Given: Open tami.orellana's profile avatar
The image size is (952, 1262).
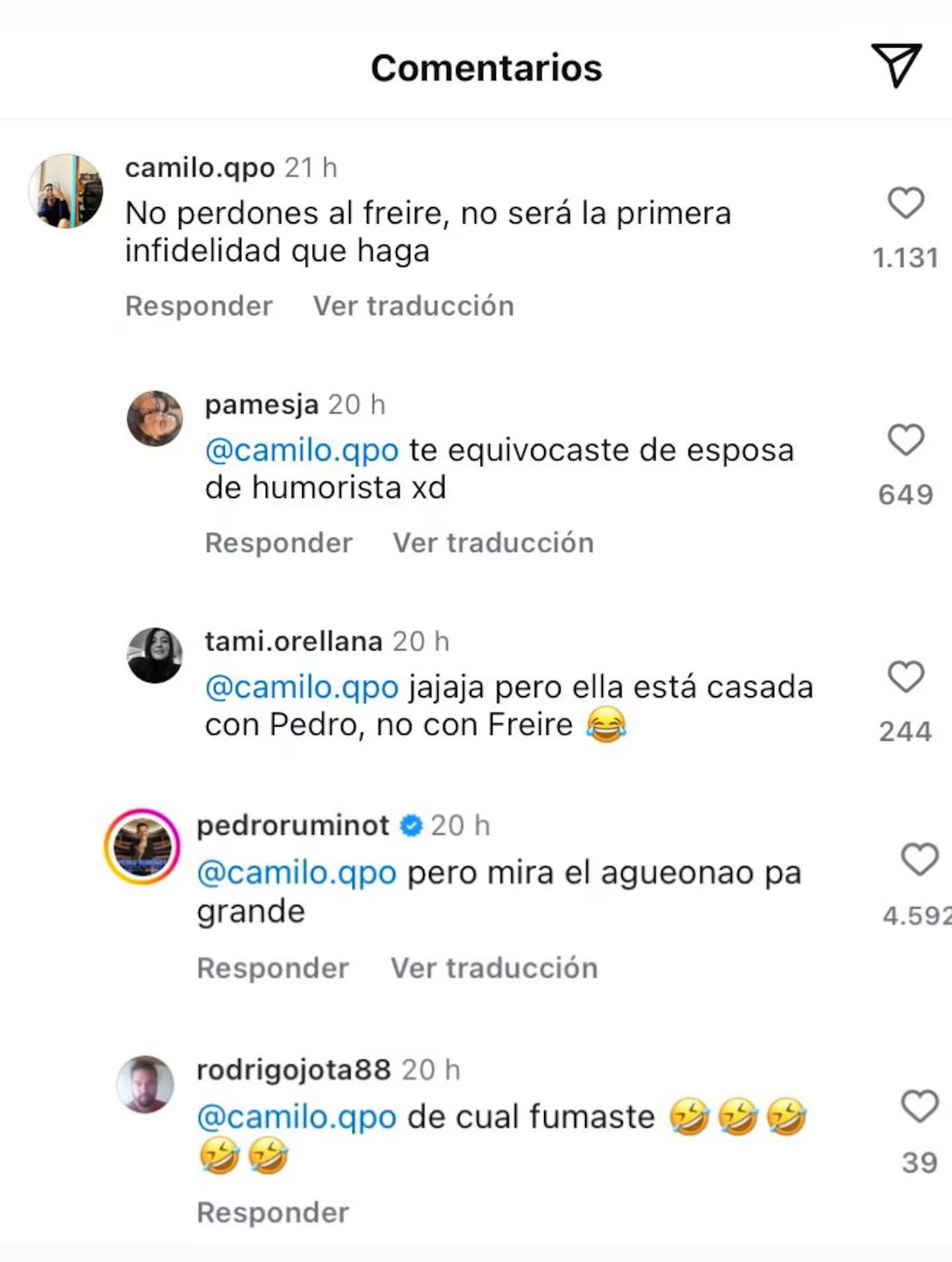Looking at the screenshot, I should pos(155,655).
